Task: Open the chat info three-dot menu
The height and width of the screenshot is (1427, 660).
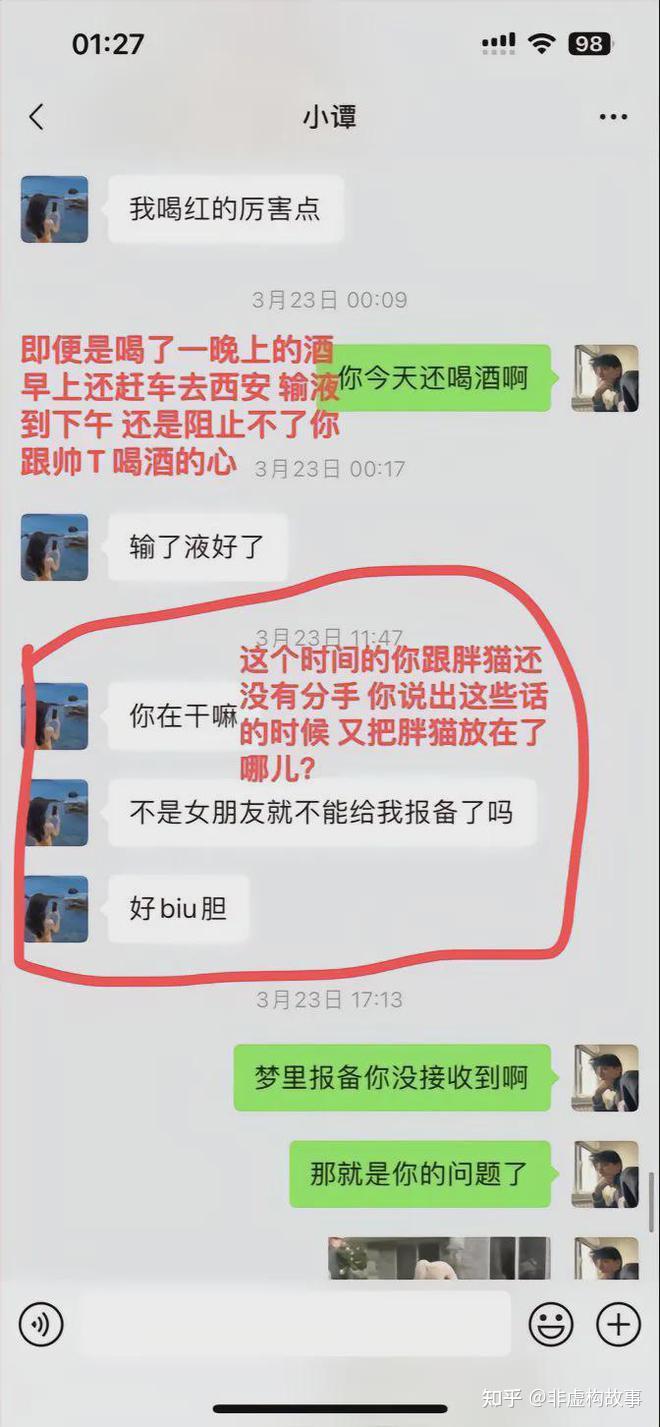Action: (613, 117)
